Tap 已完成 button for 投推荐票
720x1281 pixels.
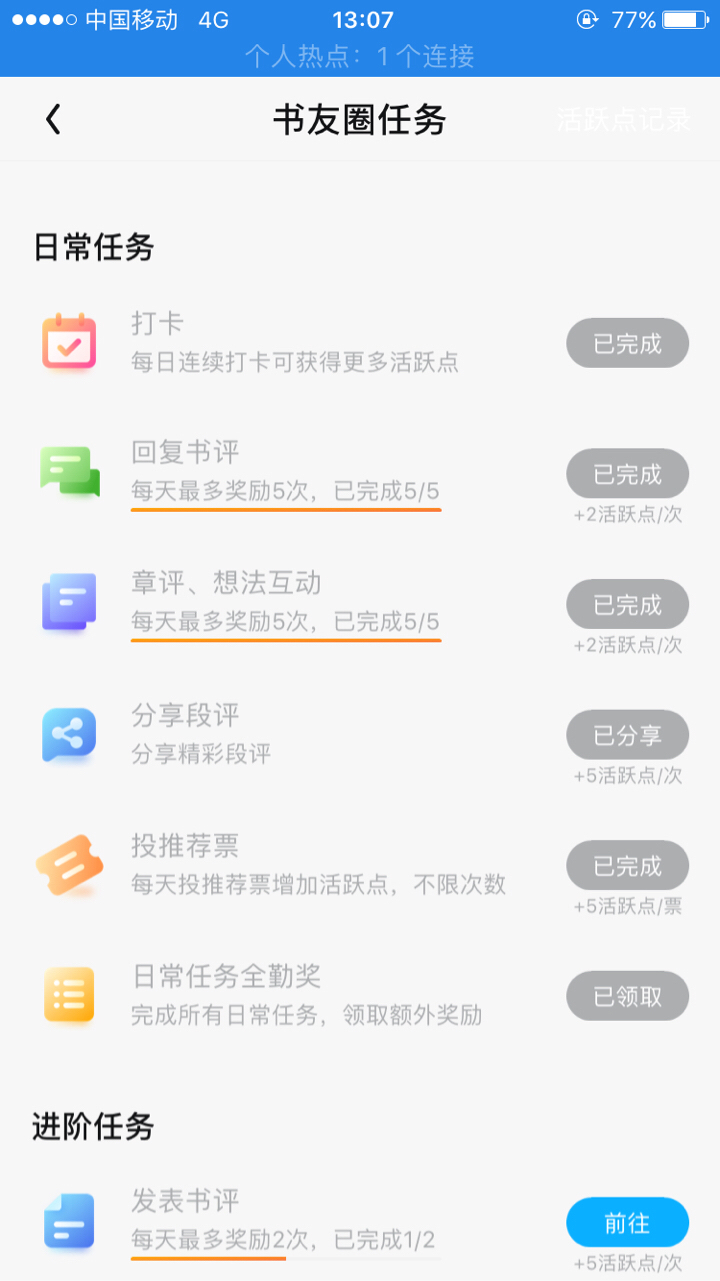(x=628, y=866)
